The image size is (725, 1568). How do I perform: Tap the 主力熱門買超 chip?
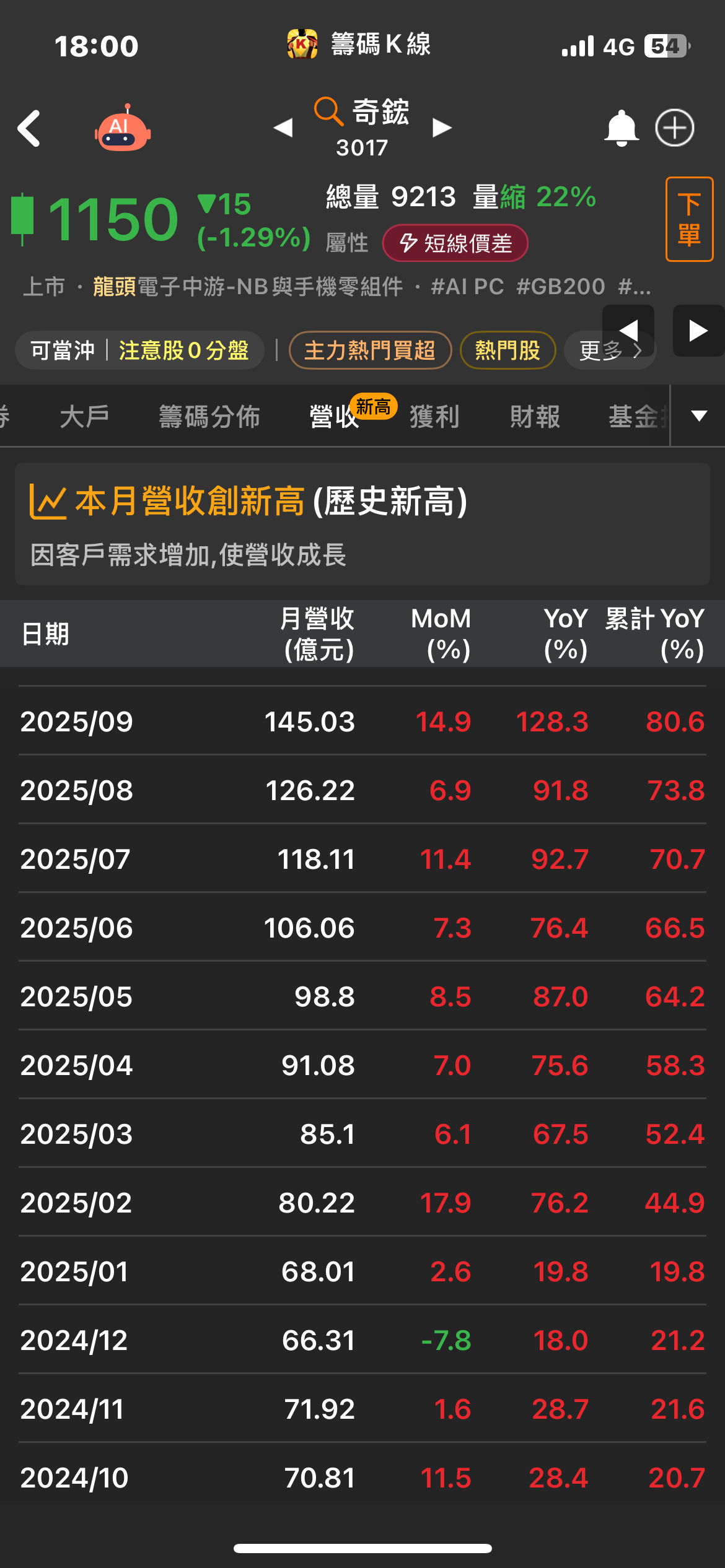pyautogui.click(x=370, y=351)
